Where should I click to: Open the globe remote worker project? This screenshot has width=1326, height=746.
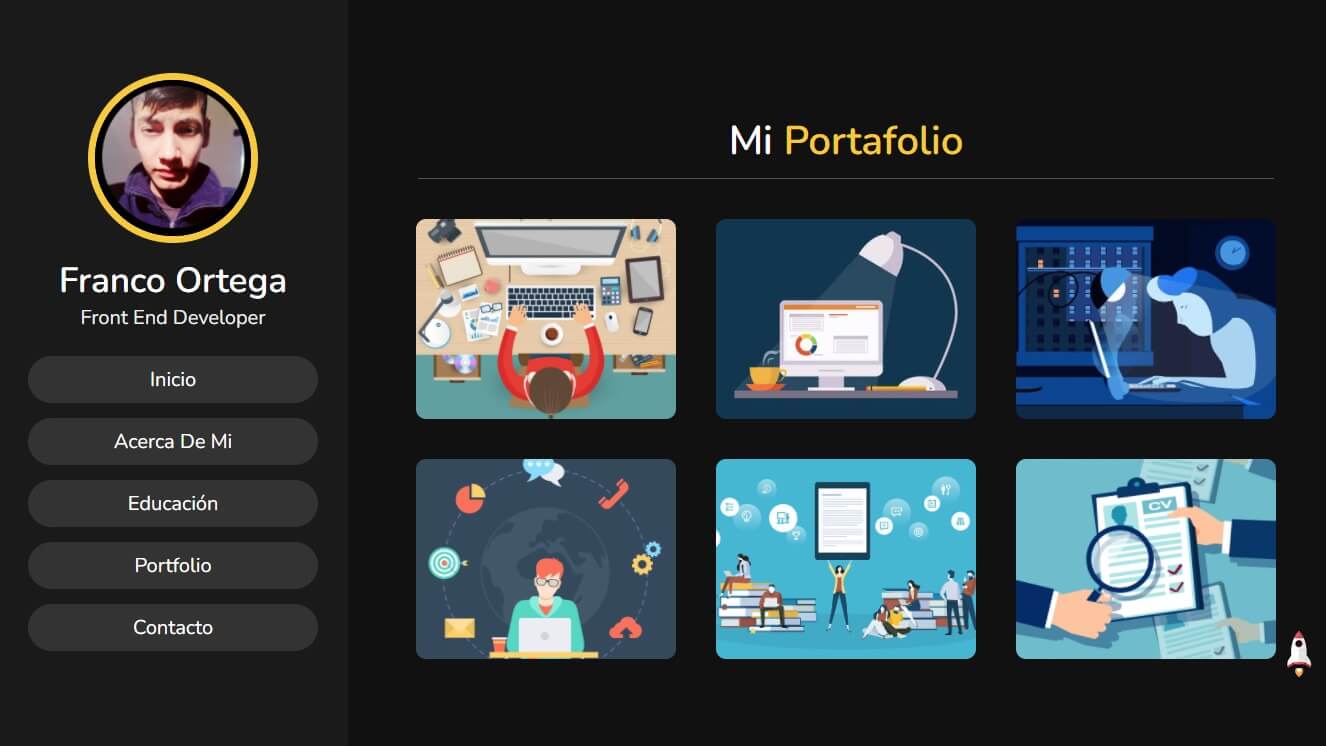[546, 559]
